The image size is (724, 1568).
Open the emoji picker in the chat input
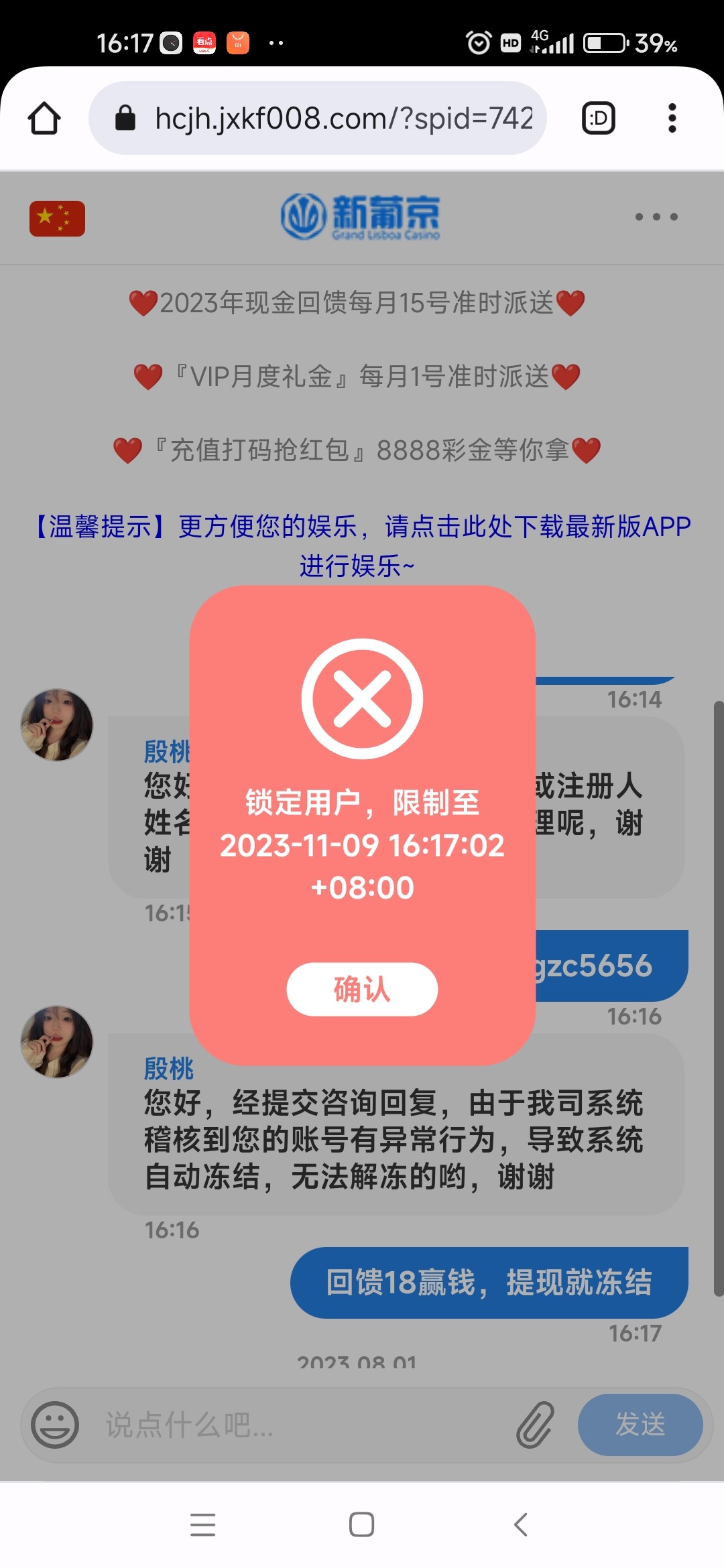click(58, 1424)
